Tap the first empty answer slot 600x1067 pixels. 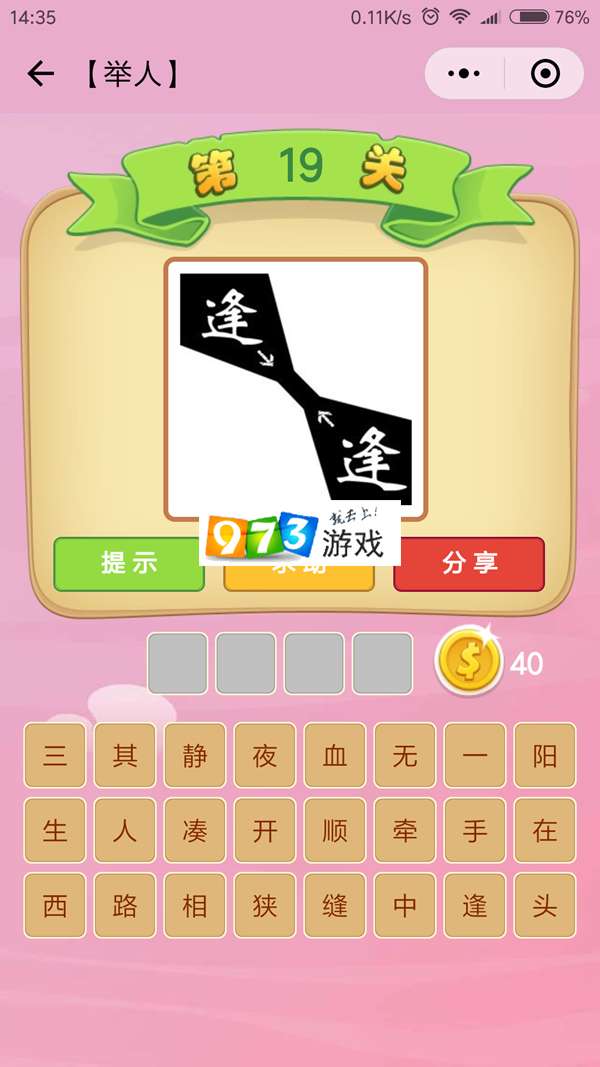point(178,663)
